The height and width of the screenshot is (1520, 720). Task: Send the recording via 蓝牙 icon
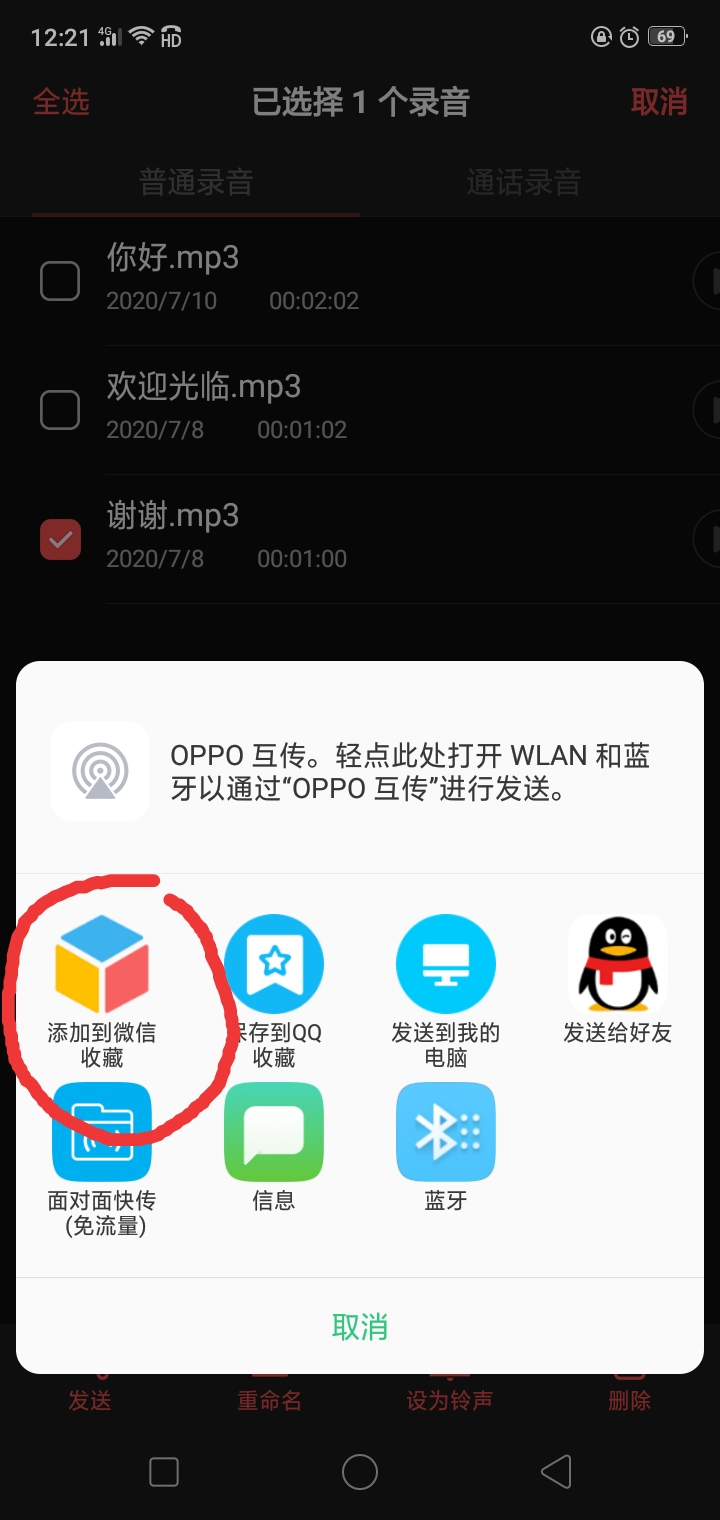tap(446, 1132)
